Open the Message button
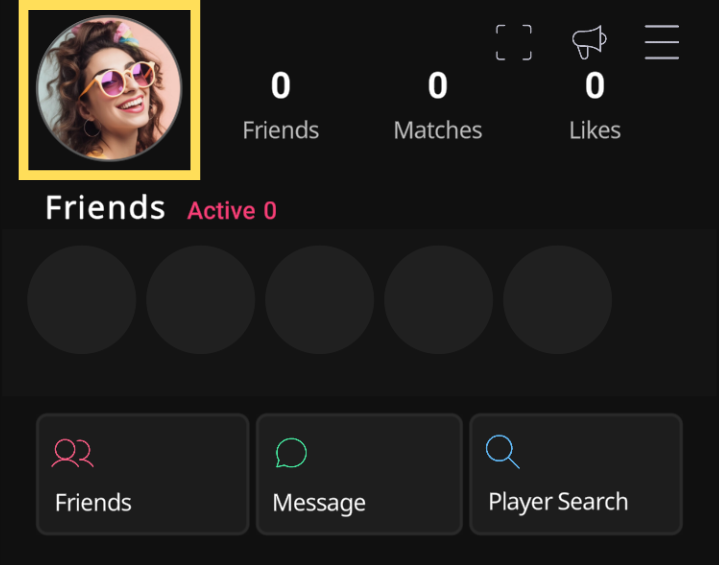719x565 pixels. coord(359,474)
